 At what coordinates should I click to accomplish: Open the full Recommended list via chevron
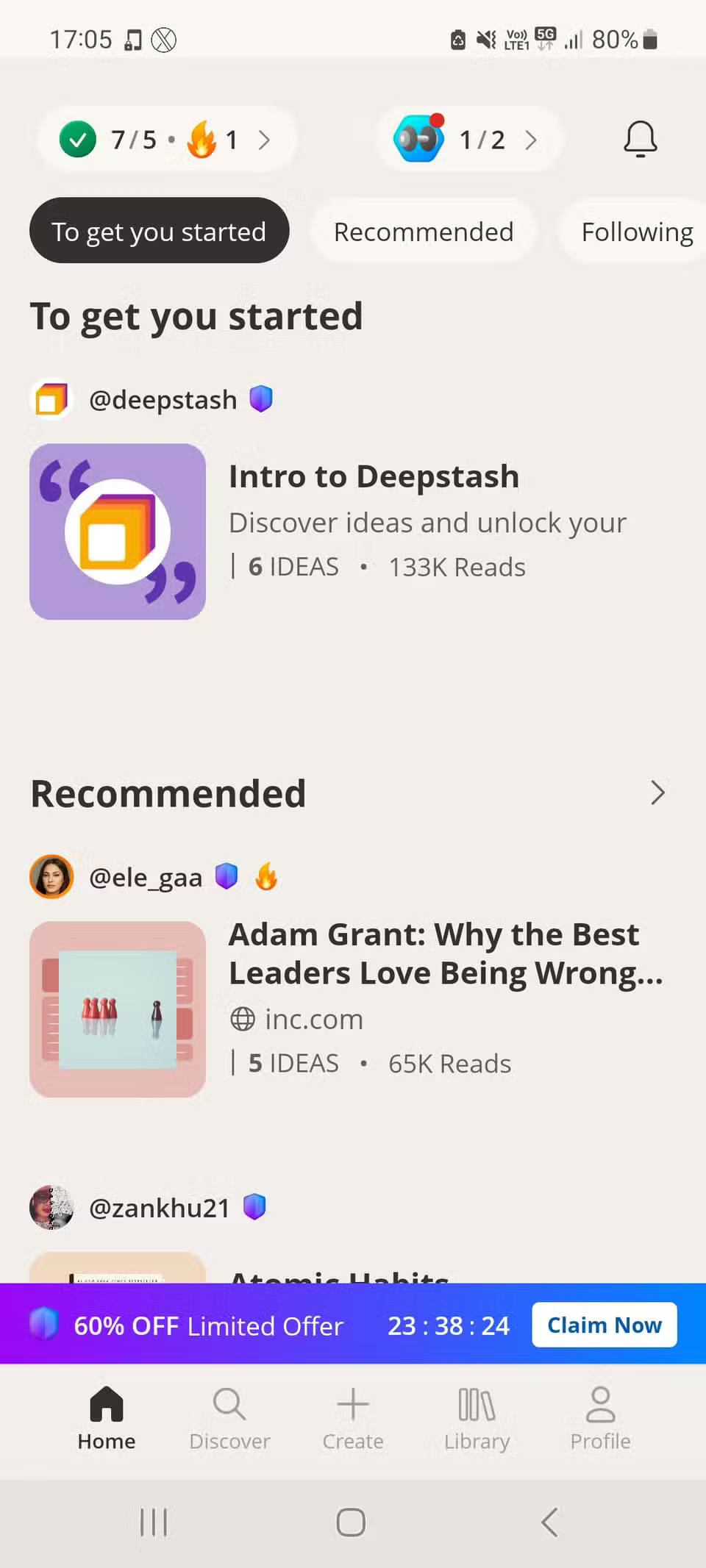[657, 793]
